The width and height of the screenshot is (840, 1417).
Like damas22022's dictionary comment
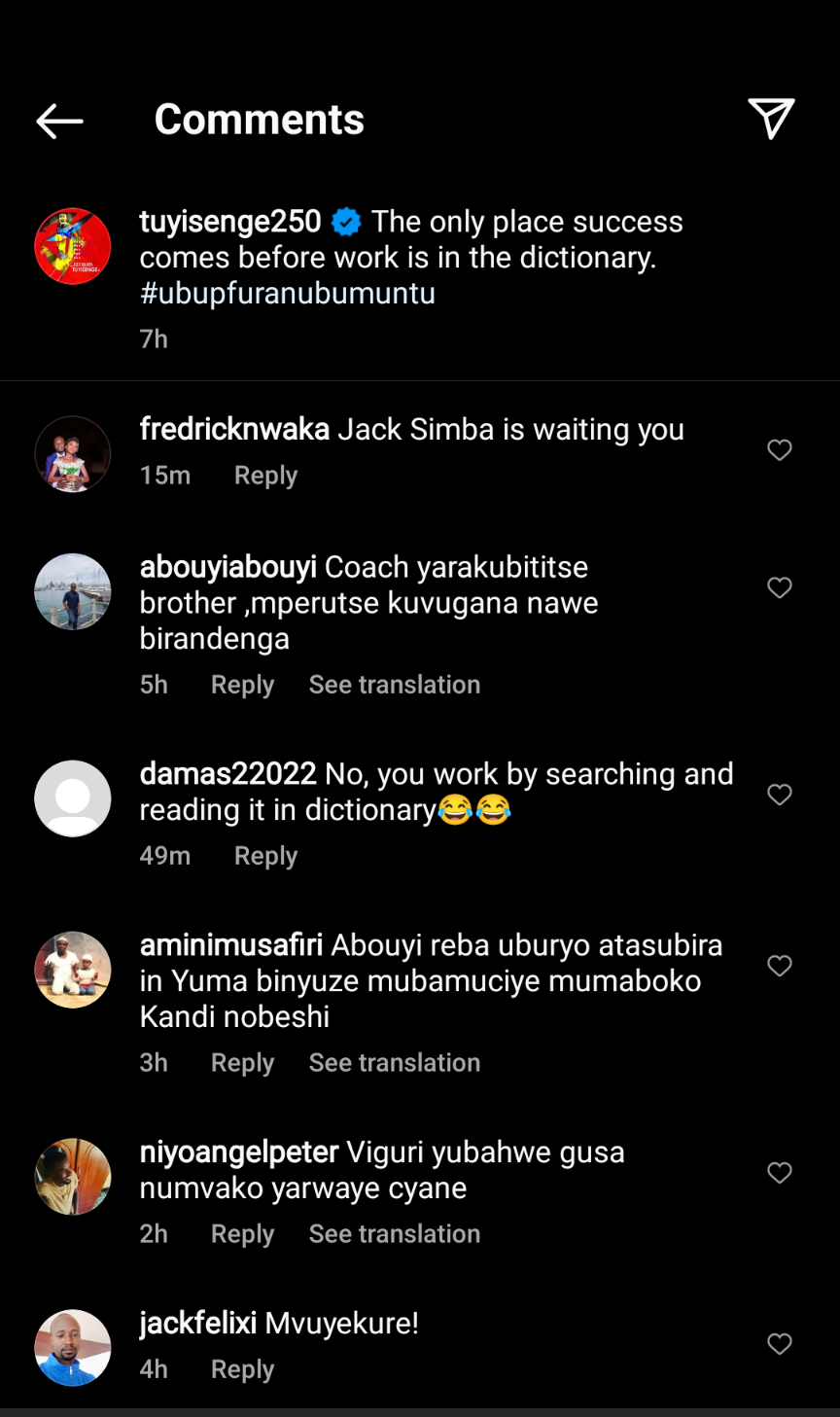click(780, 795)
